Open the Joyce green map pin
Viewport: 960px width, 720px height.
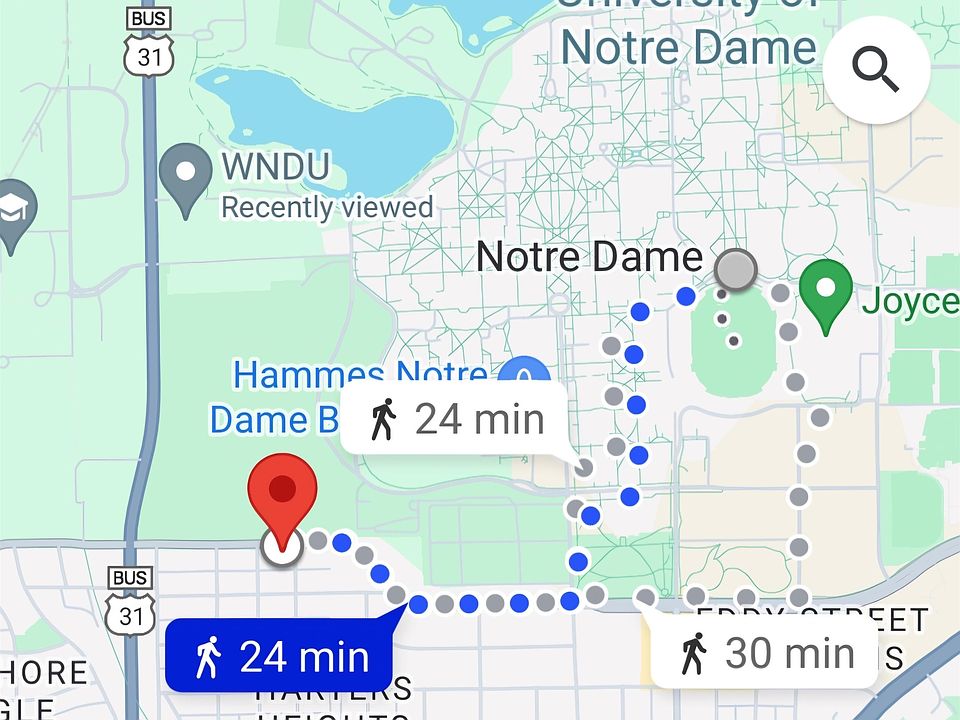click(x=826, y=290)
